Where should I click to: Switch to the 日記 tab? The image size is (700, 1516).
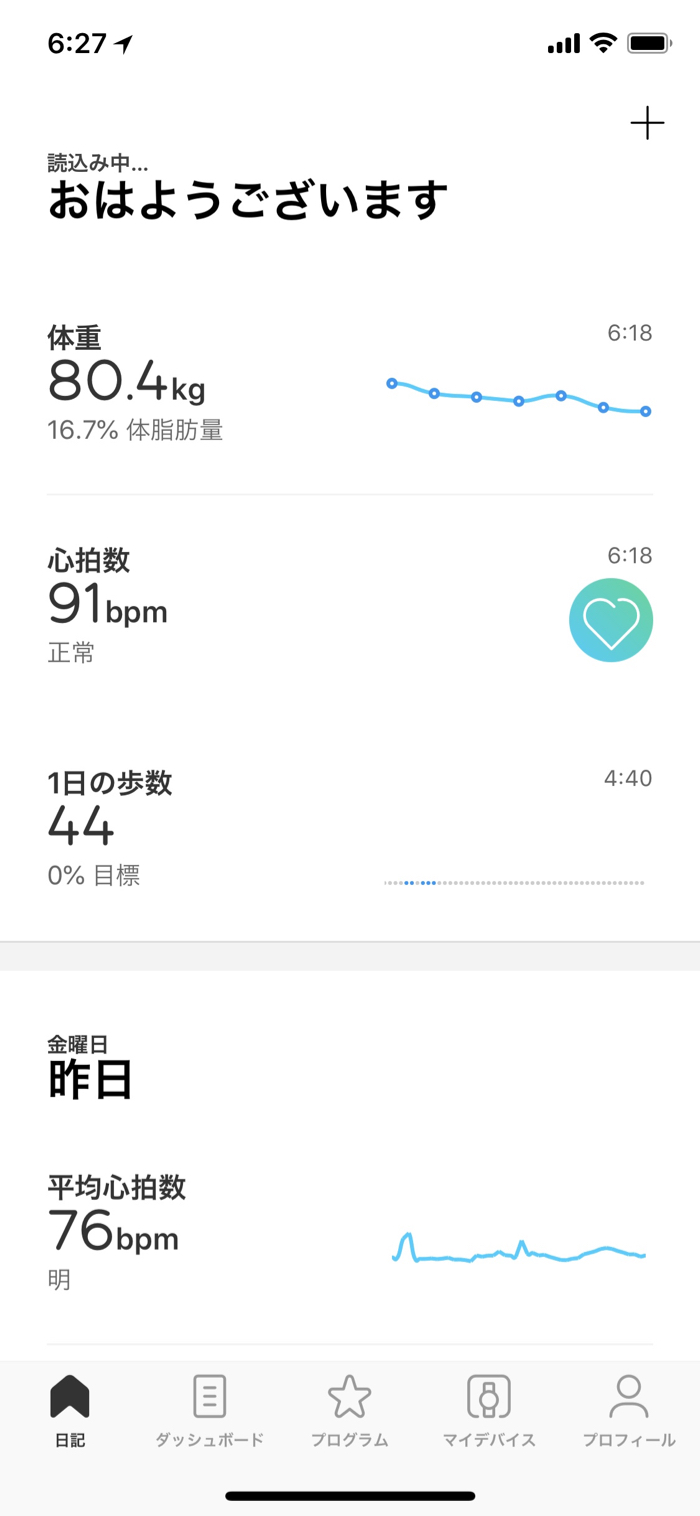[70, 1411]
